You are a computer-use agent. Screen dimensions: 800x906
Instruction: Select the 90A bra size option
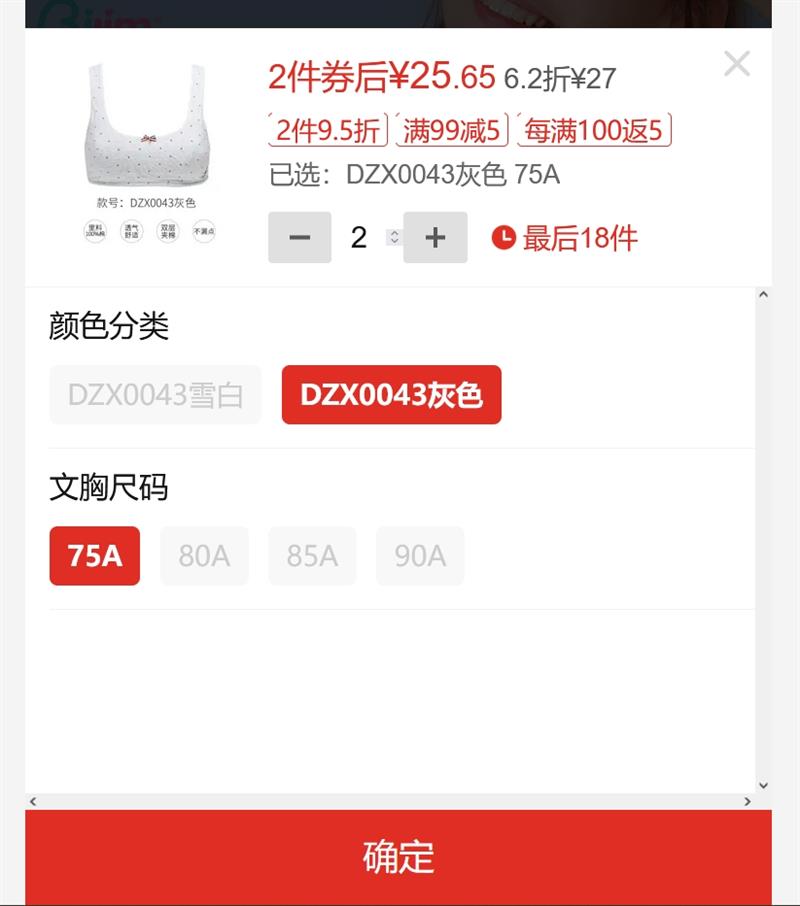coord(420,553)
